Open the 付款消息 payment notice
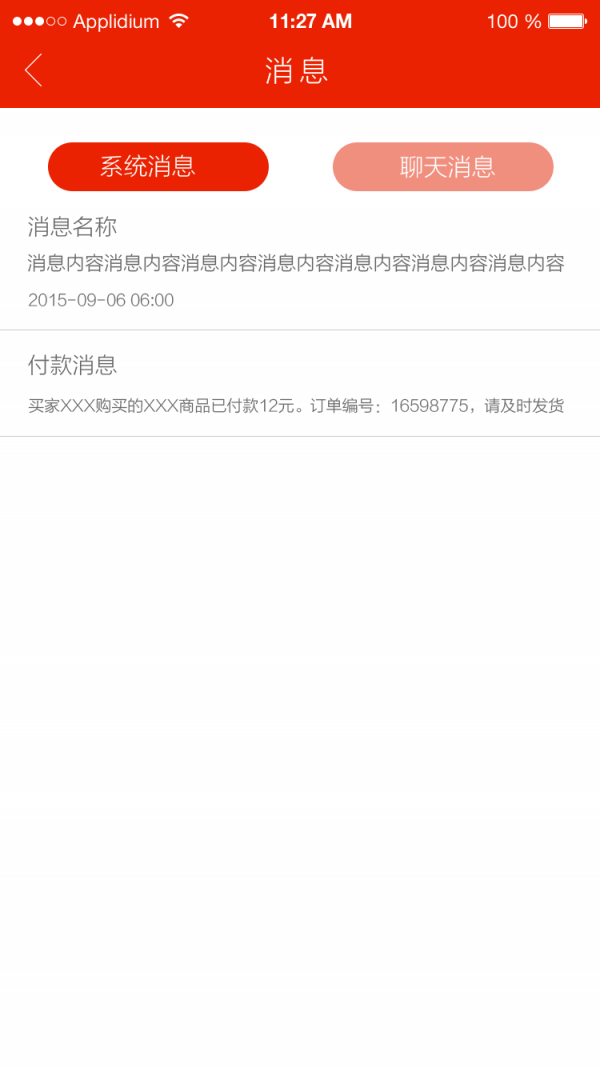Screen dimensions: 600x1067 coord(300,384)
